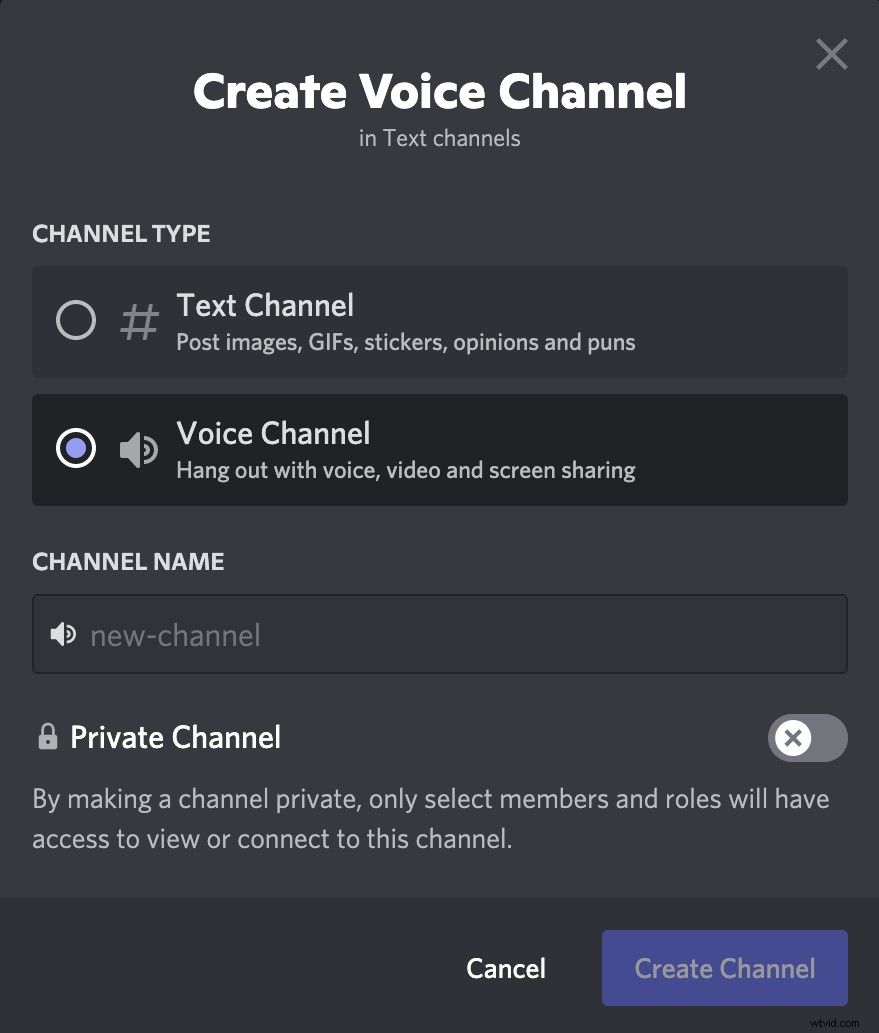Click the Cancel button
Viewport: 879px width, 1033px height.
(x=505, y=967)
